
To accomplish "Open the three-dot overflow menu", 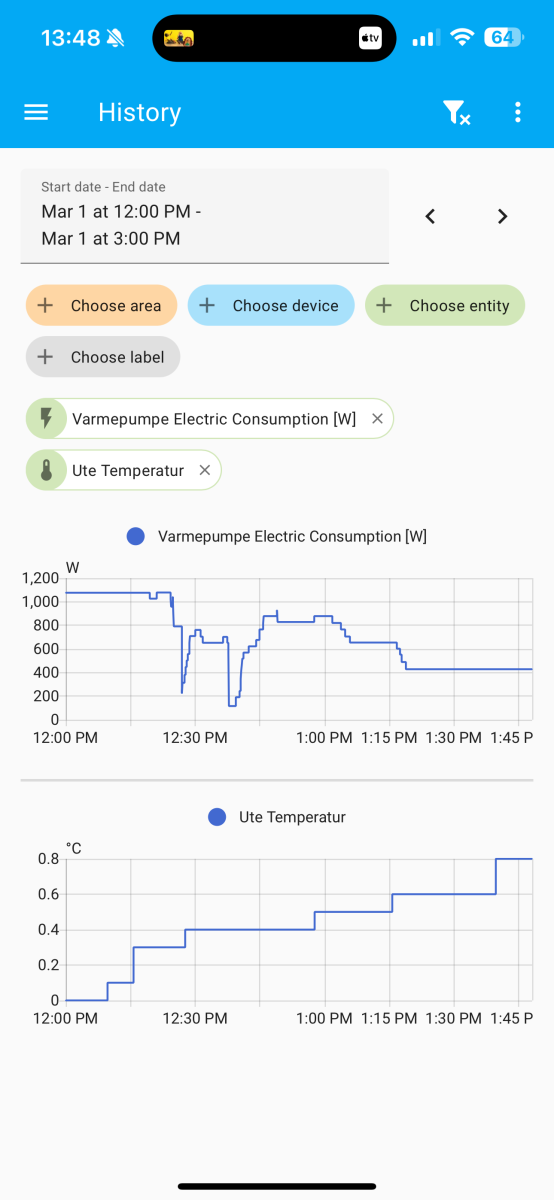I will click(x=517, y=112).
